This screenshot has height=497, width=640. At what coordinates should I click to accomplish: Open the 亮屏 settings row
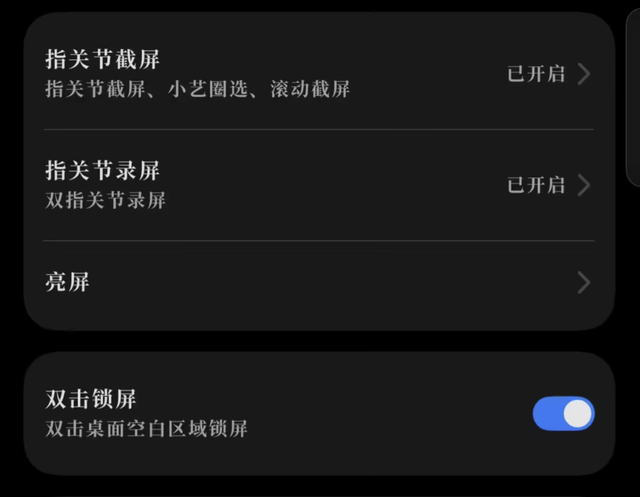click(318, 283)
